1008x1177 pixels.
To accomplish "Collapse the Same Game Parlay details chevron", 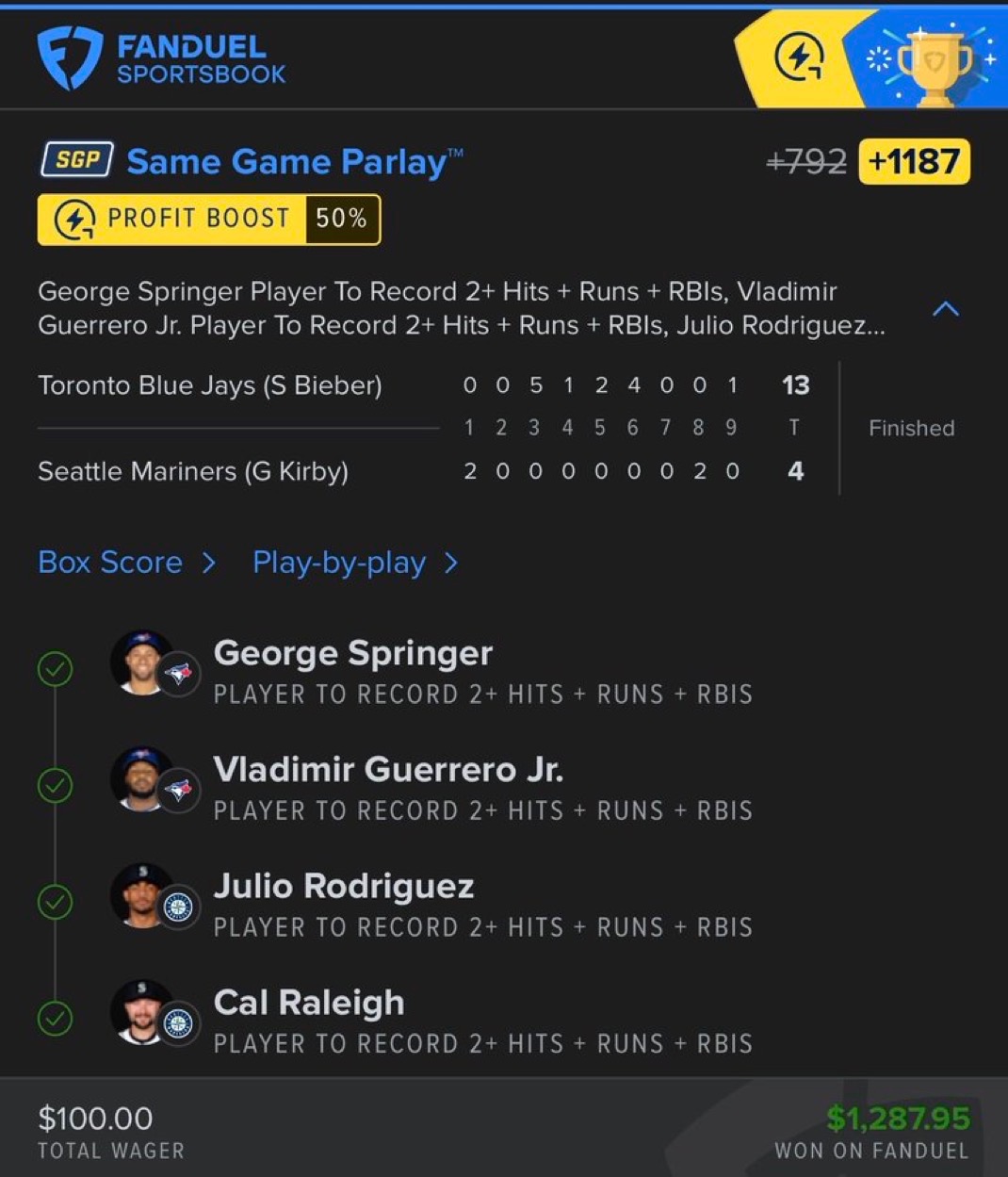I will (x=945, y=308).
